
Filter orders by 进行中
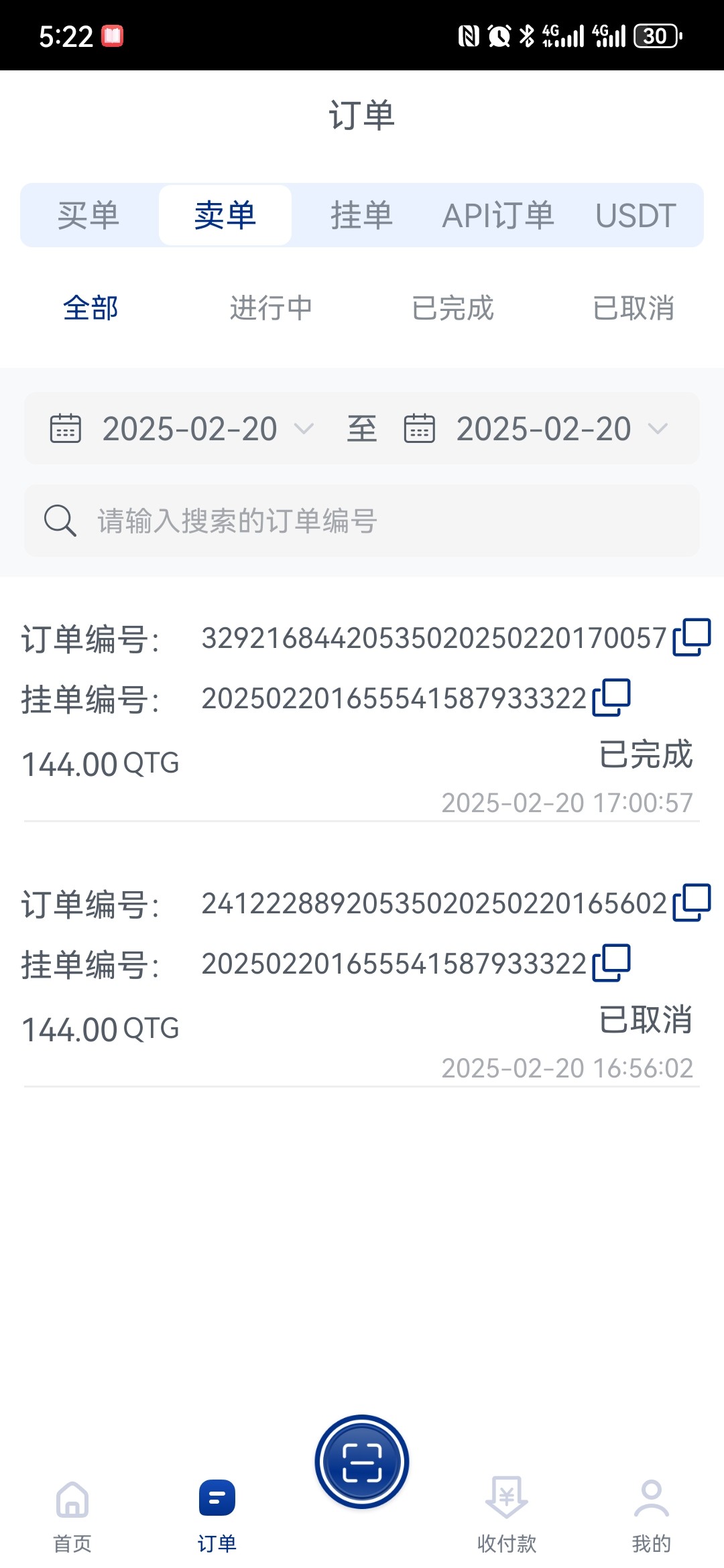(271, 308)
